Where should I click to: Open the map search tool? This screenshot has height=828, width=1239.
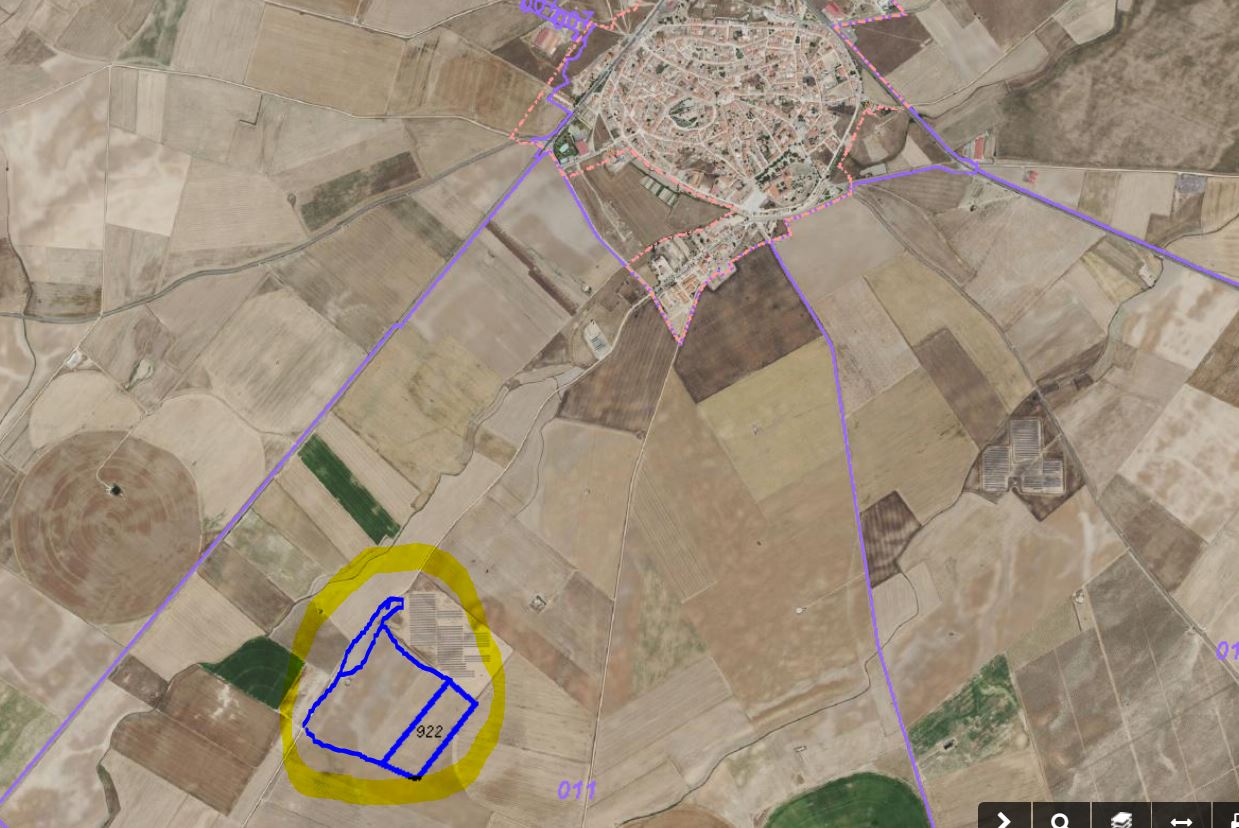pos(1061,819)
